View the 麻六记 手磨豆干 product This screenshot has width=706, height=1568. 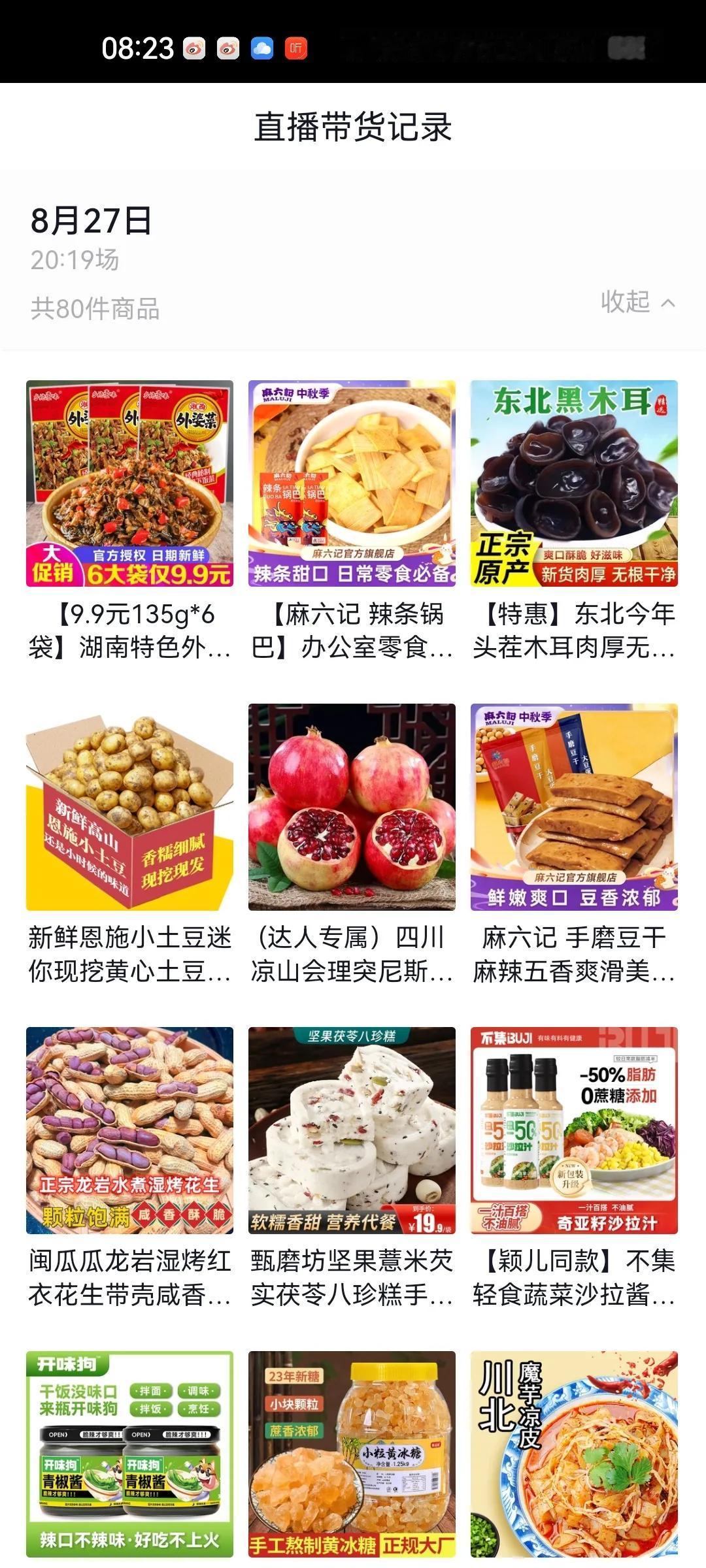click(x=574, y=807)
